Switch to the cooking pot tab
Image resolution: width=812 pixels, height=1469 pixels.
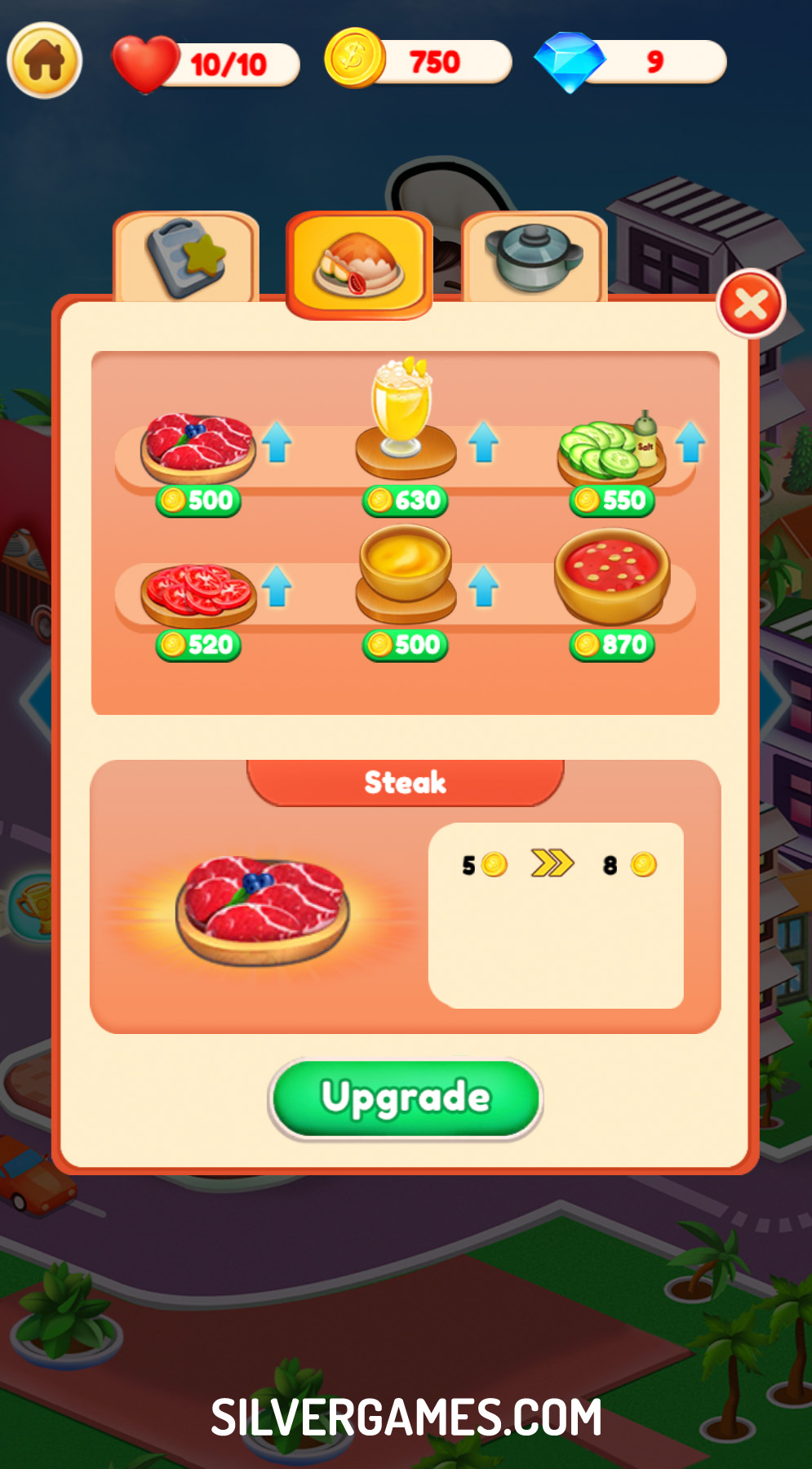534,259
